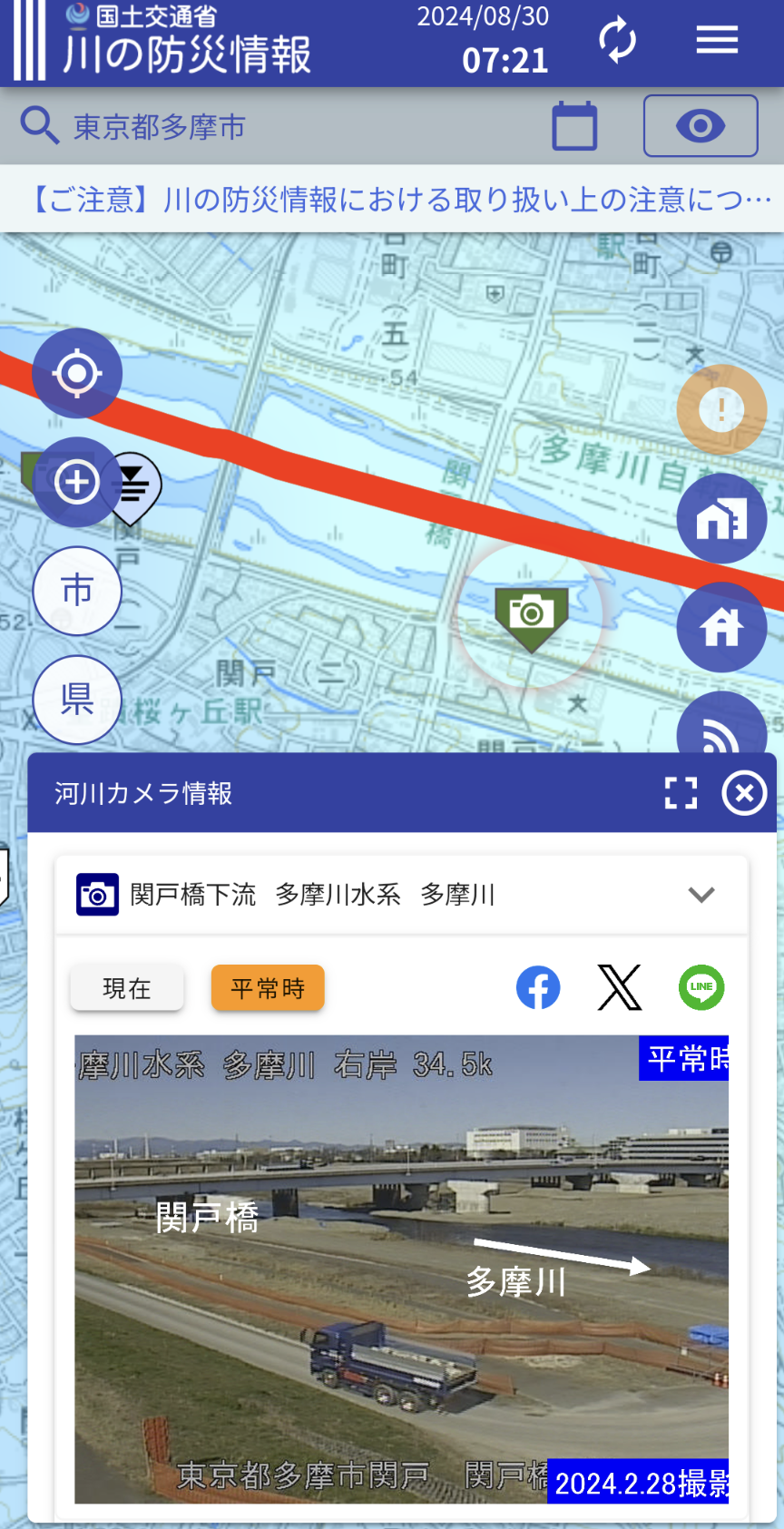Tap the home button on the map
Viewport: 784px width, 1529px height.
(x=721, y=627)
